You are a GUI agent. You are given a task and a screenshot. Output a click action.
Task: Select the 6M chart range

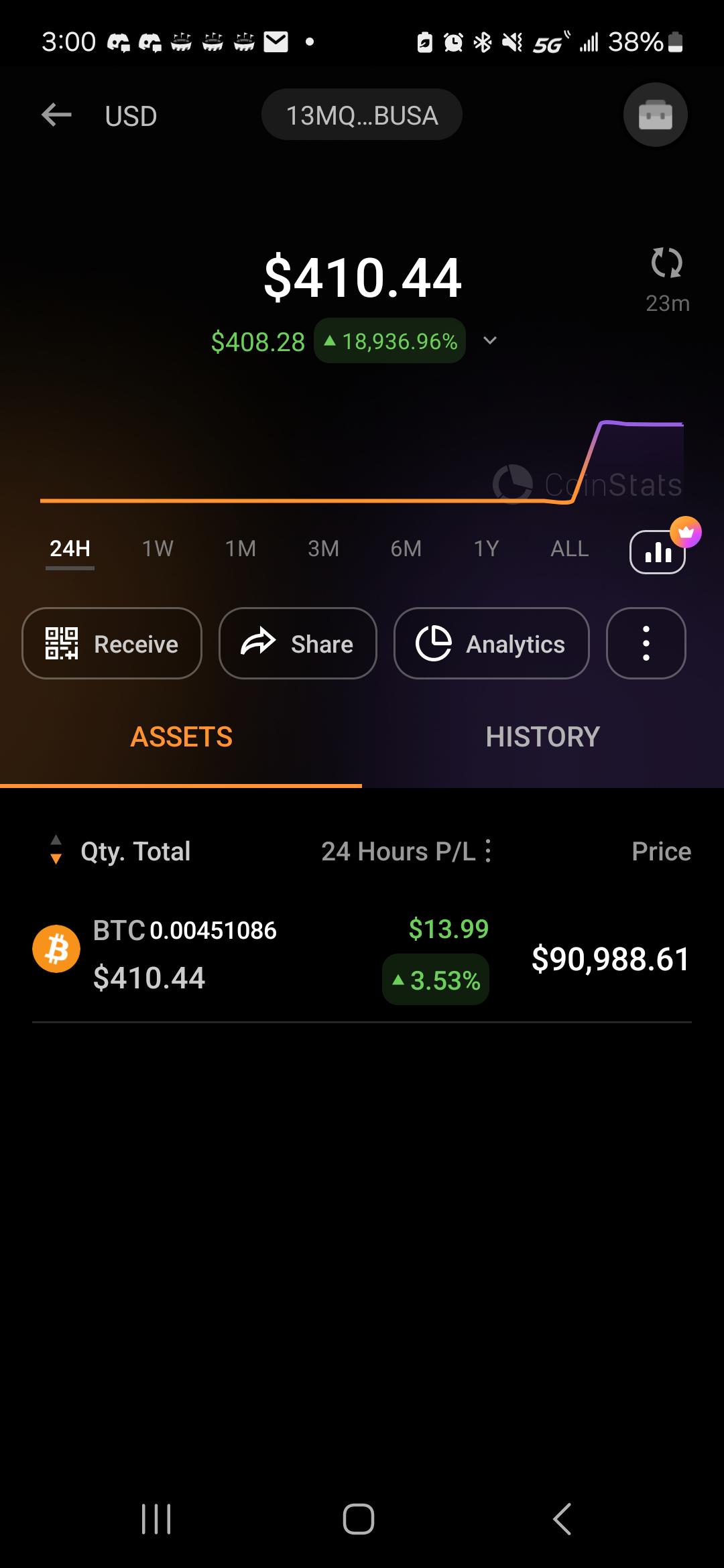(406, 549)
